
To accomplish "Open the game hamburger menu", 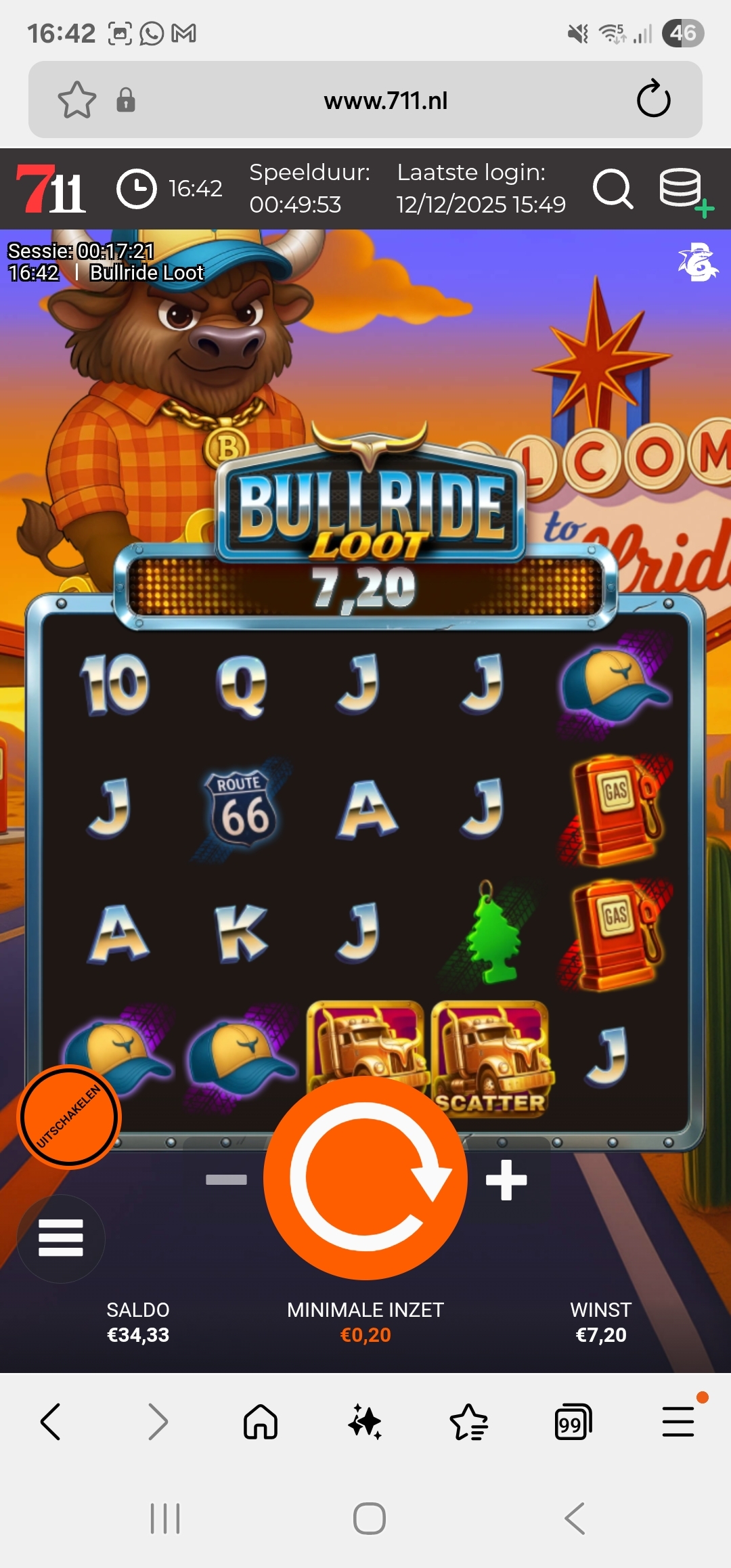I will 61,1238.
